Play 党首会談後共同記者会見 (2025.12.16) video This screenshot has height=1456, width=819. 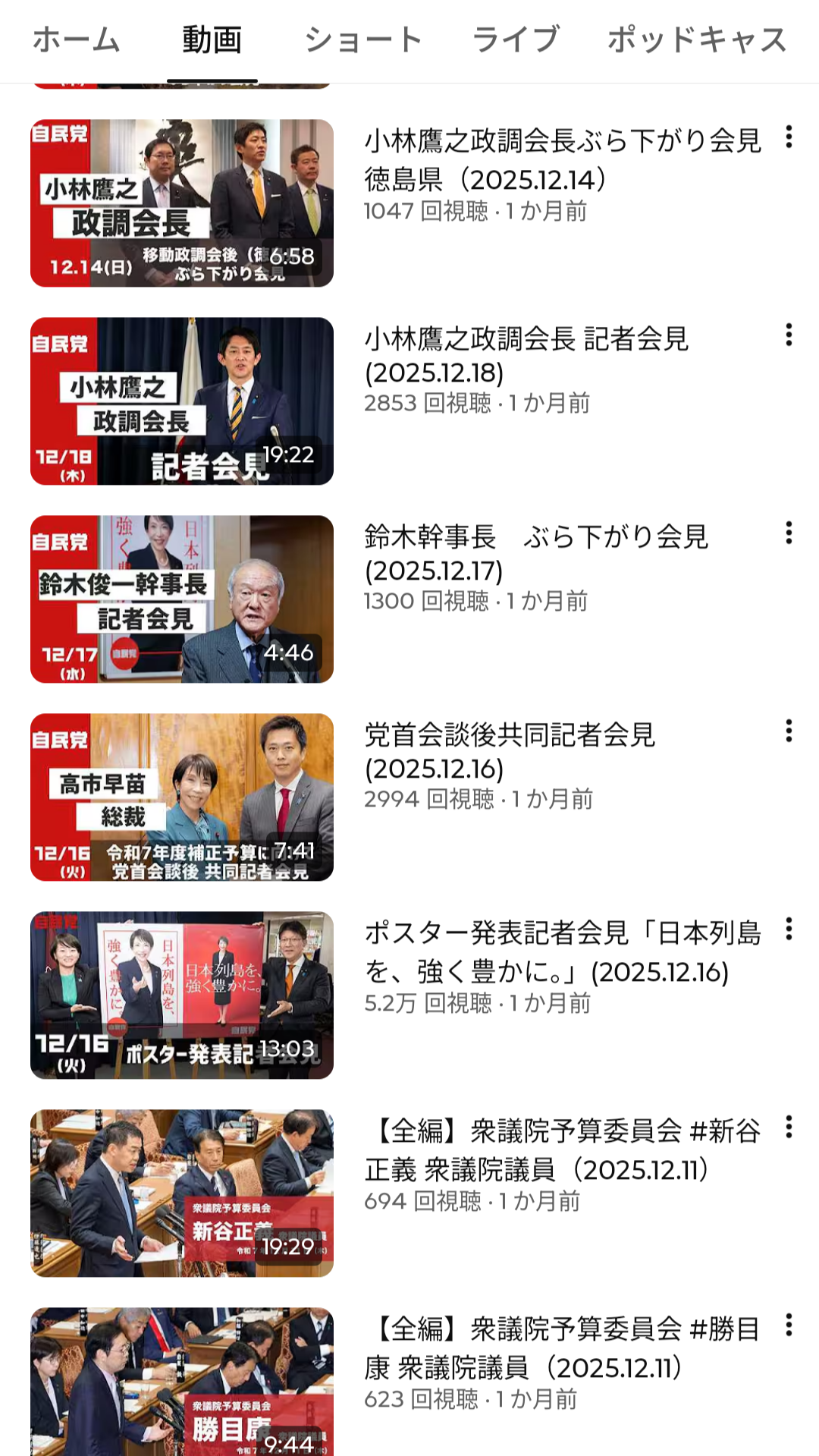pyautogui.click(x=182, y=797)
